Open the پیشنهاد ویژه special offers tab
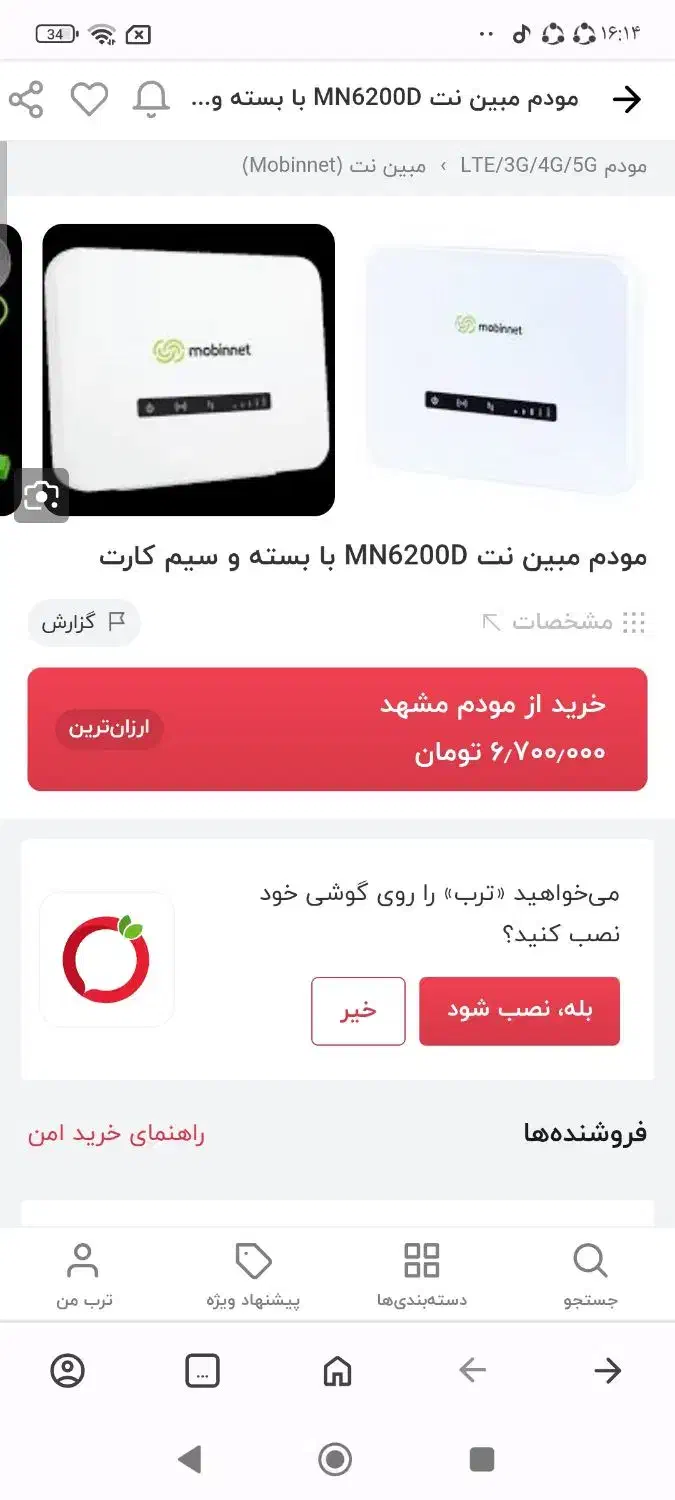 (253, 1275)
